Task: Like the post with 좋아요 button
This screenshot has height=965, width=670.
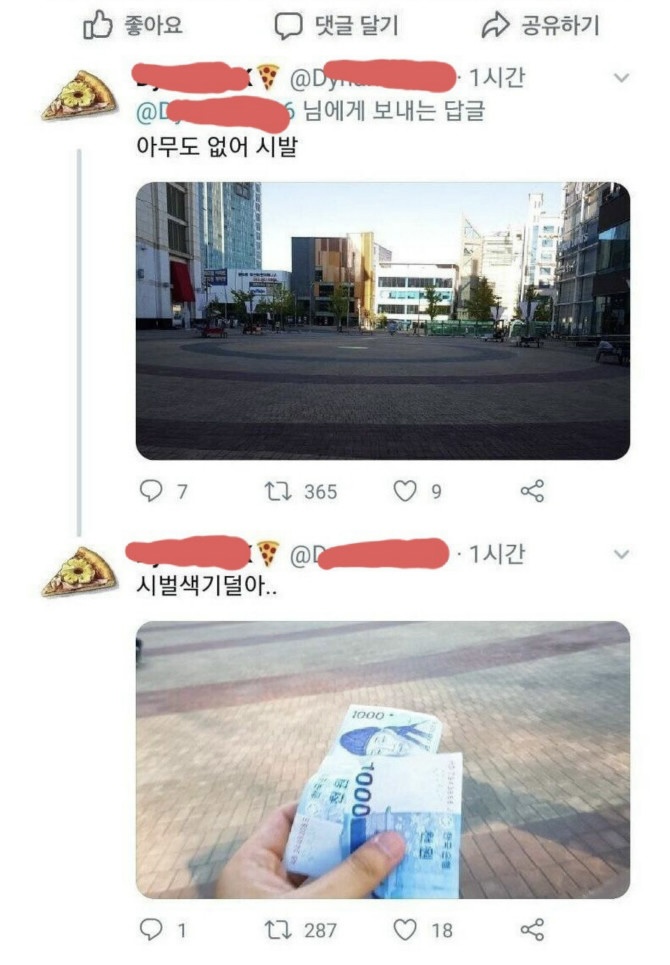Action: pyautogui.click(x=133, y=25)
